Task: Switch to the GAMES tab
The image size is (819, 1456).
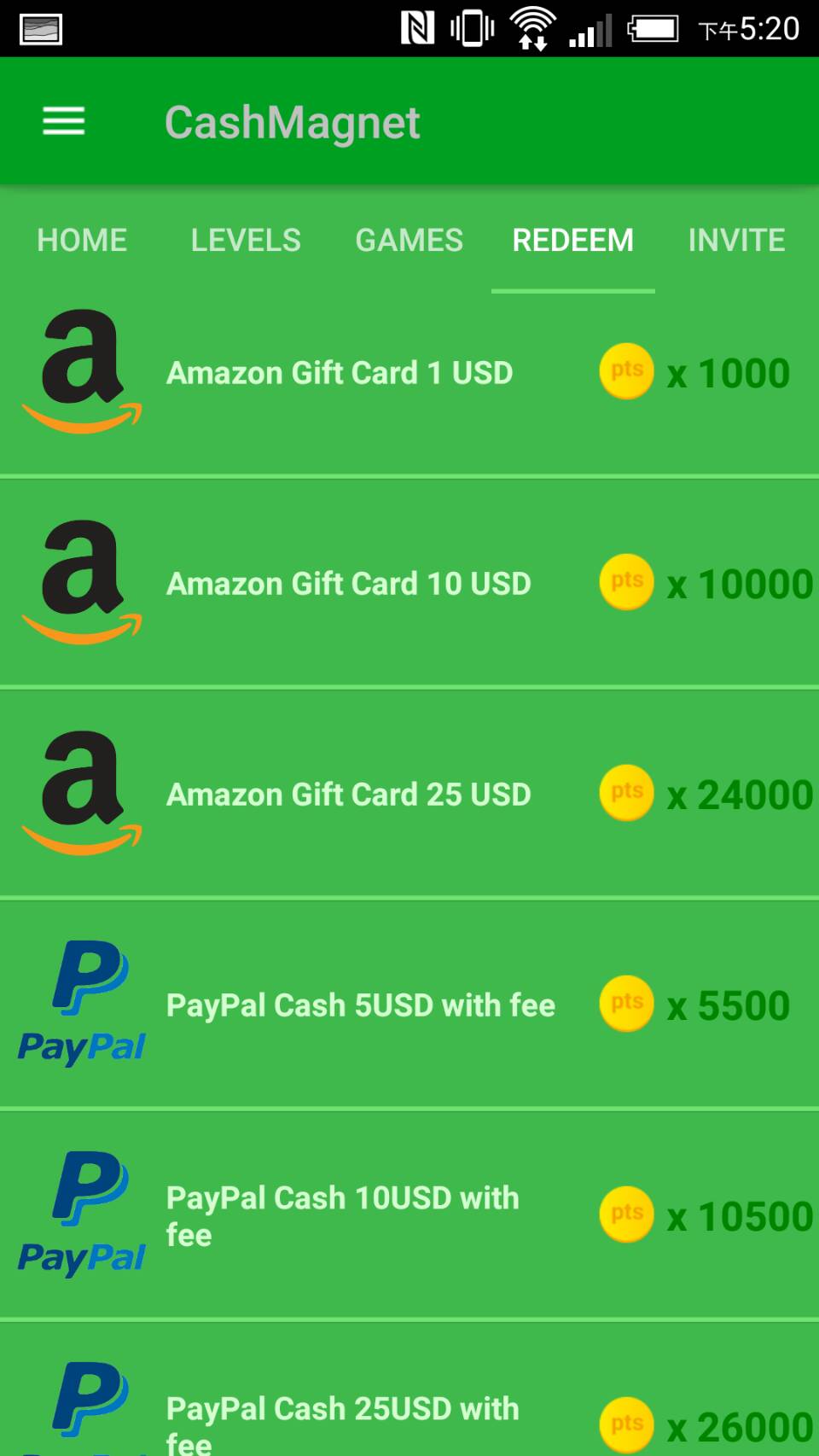Action: 409,241
